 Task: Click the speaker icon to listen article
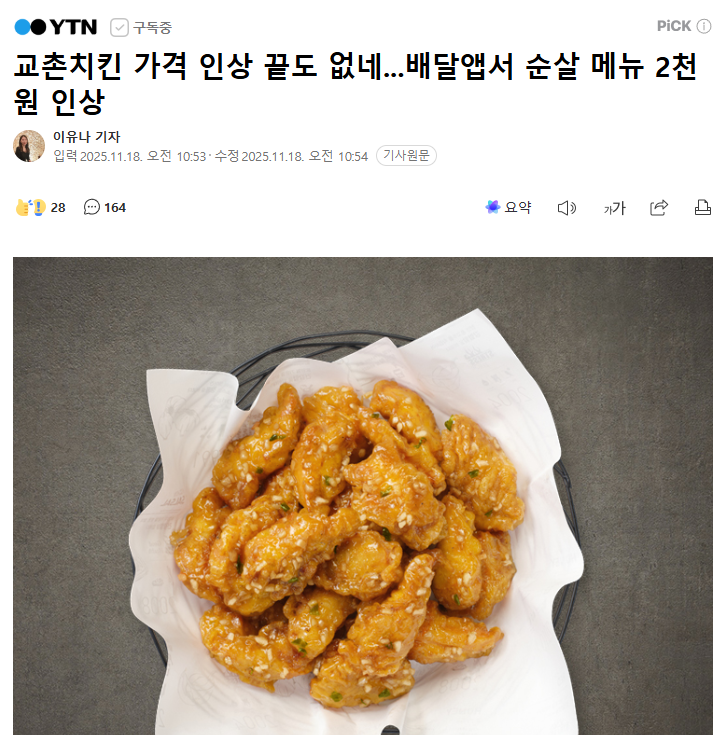coord(568,207)
